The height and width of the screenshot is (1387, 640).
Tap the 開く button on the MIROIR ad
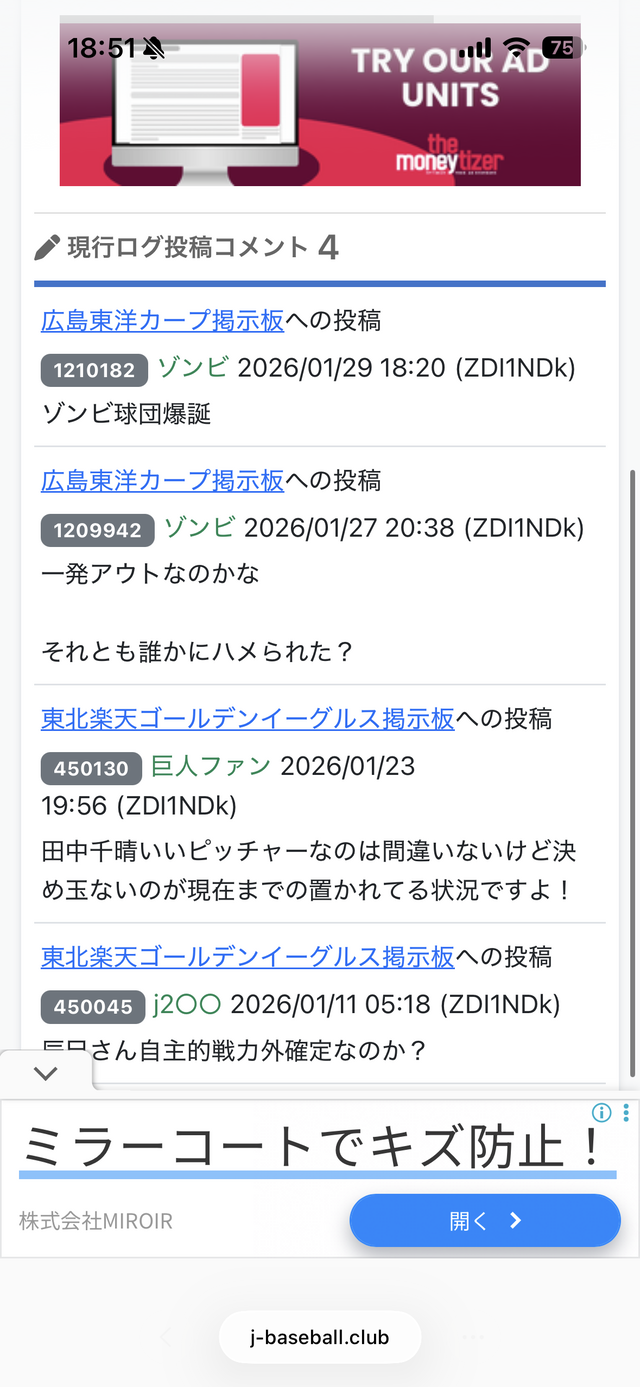[485, 1220]
